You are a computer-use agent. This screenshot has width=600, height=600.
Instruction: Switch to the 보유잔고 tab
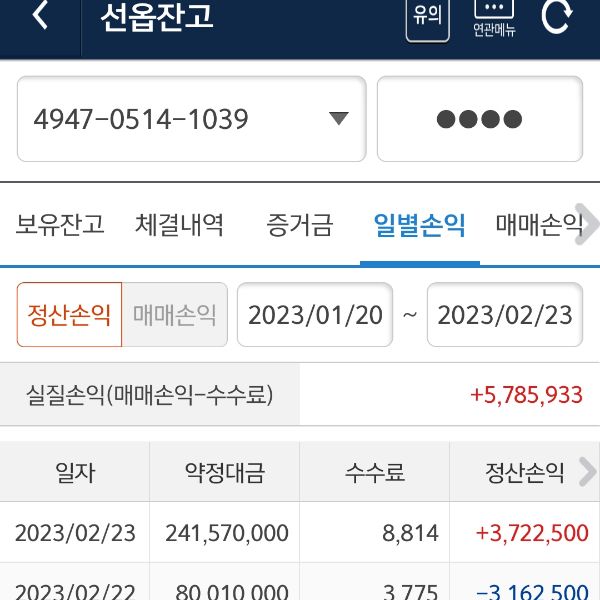pyautogui.click(x=60, y=224)
